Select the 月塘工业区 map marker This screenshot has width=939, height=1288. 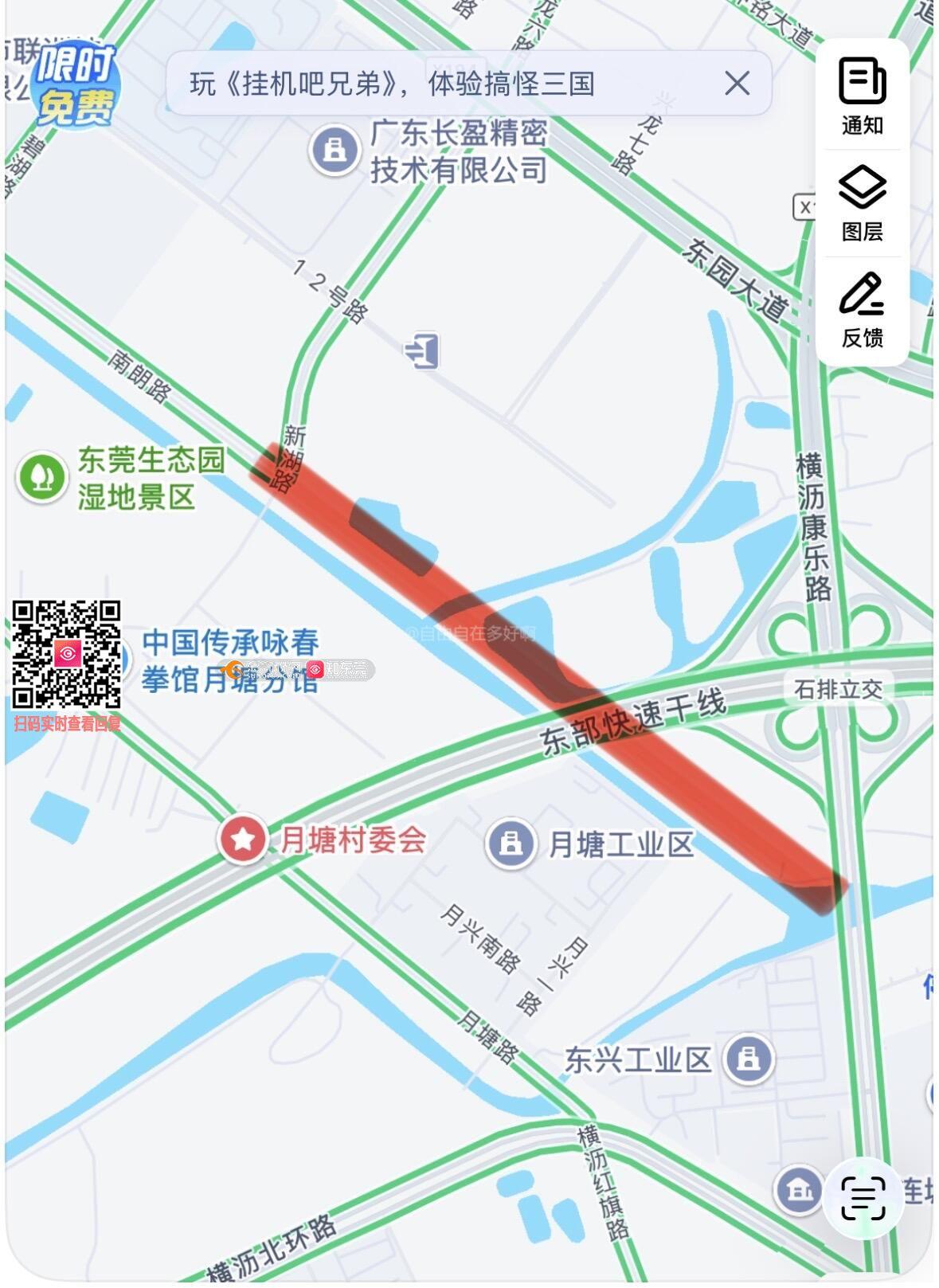tap(511, 843)
